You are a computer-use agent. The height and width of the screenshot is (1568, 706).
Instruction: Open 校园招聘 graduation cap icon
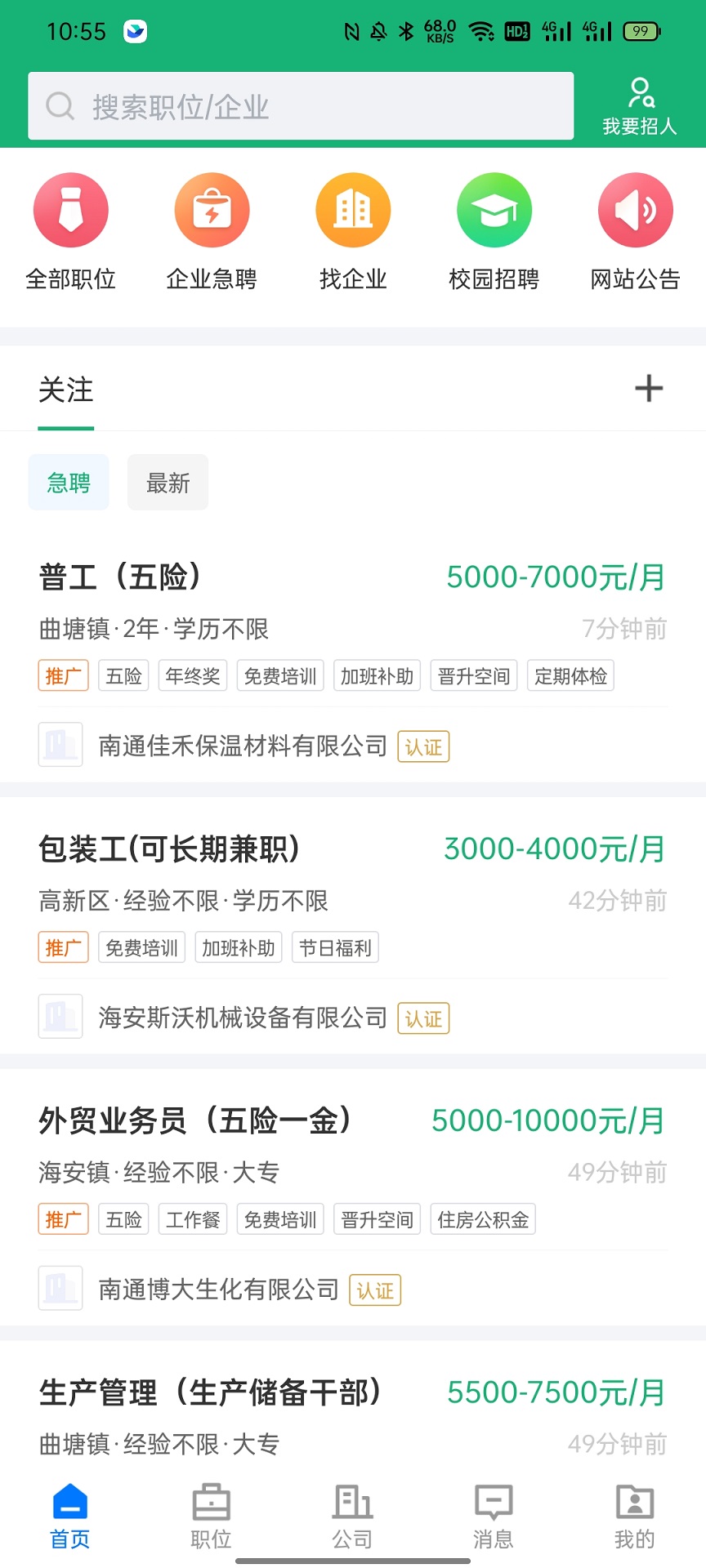click(494, 210)
